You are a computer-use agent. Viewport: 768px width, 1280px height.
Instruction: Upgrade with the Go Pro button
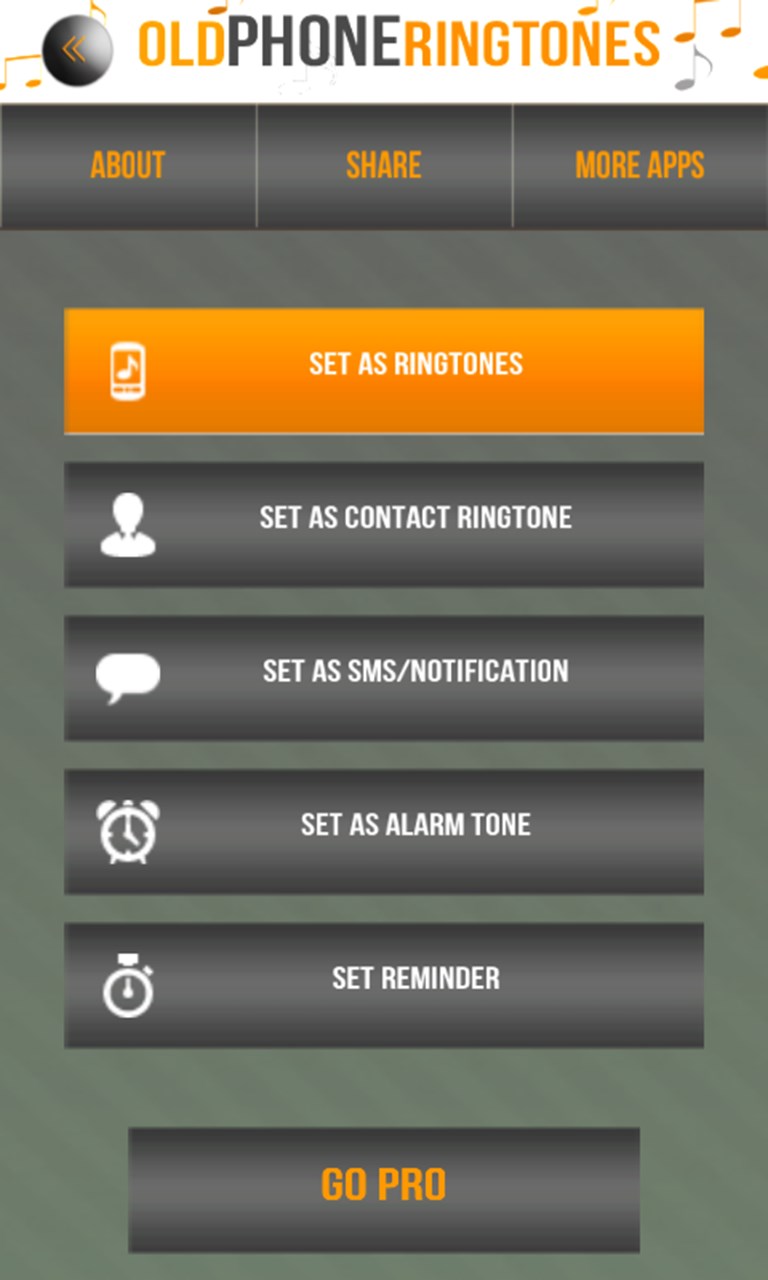point(384,1189)
